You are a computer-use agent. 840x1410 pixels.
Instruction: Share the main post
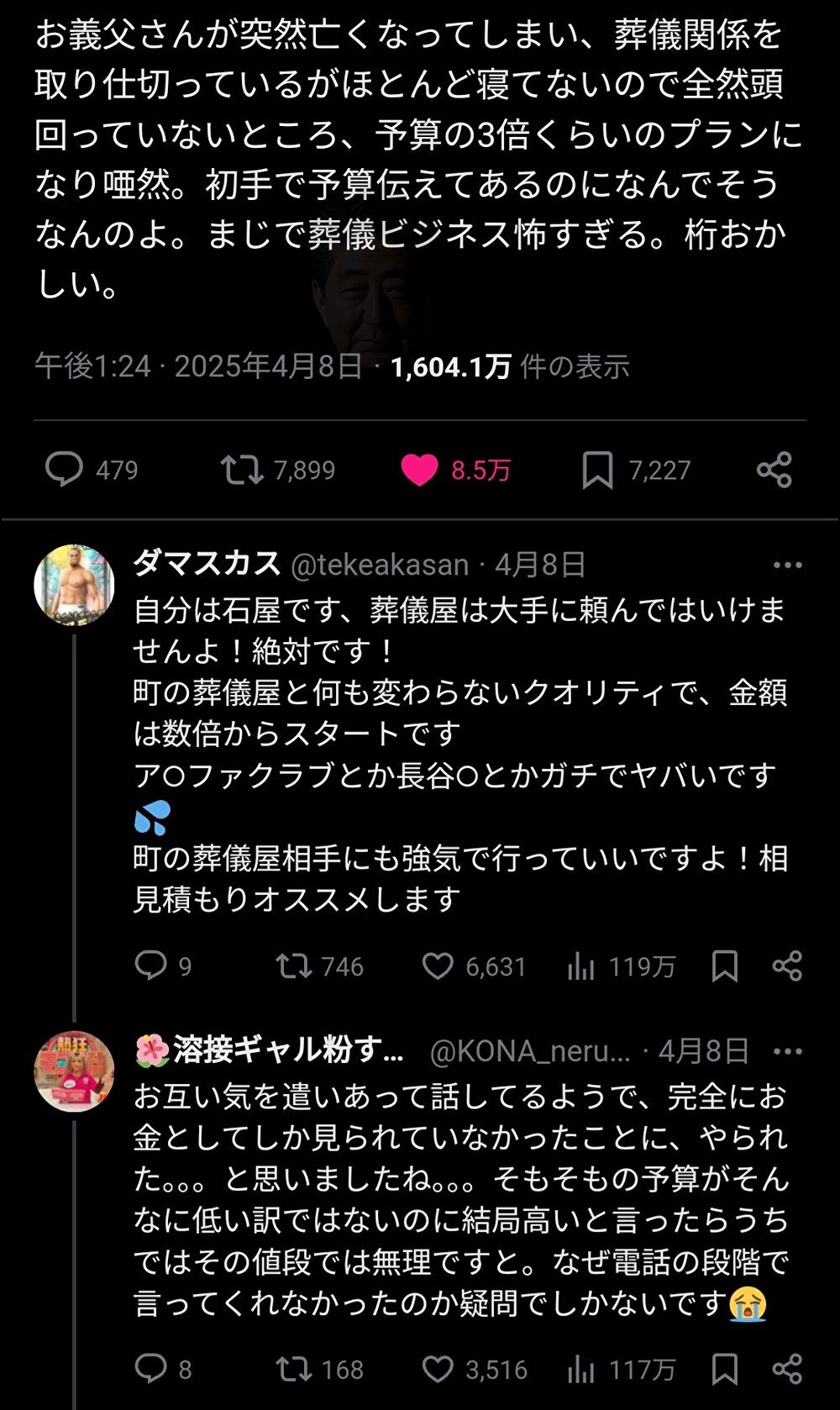774,469
